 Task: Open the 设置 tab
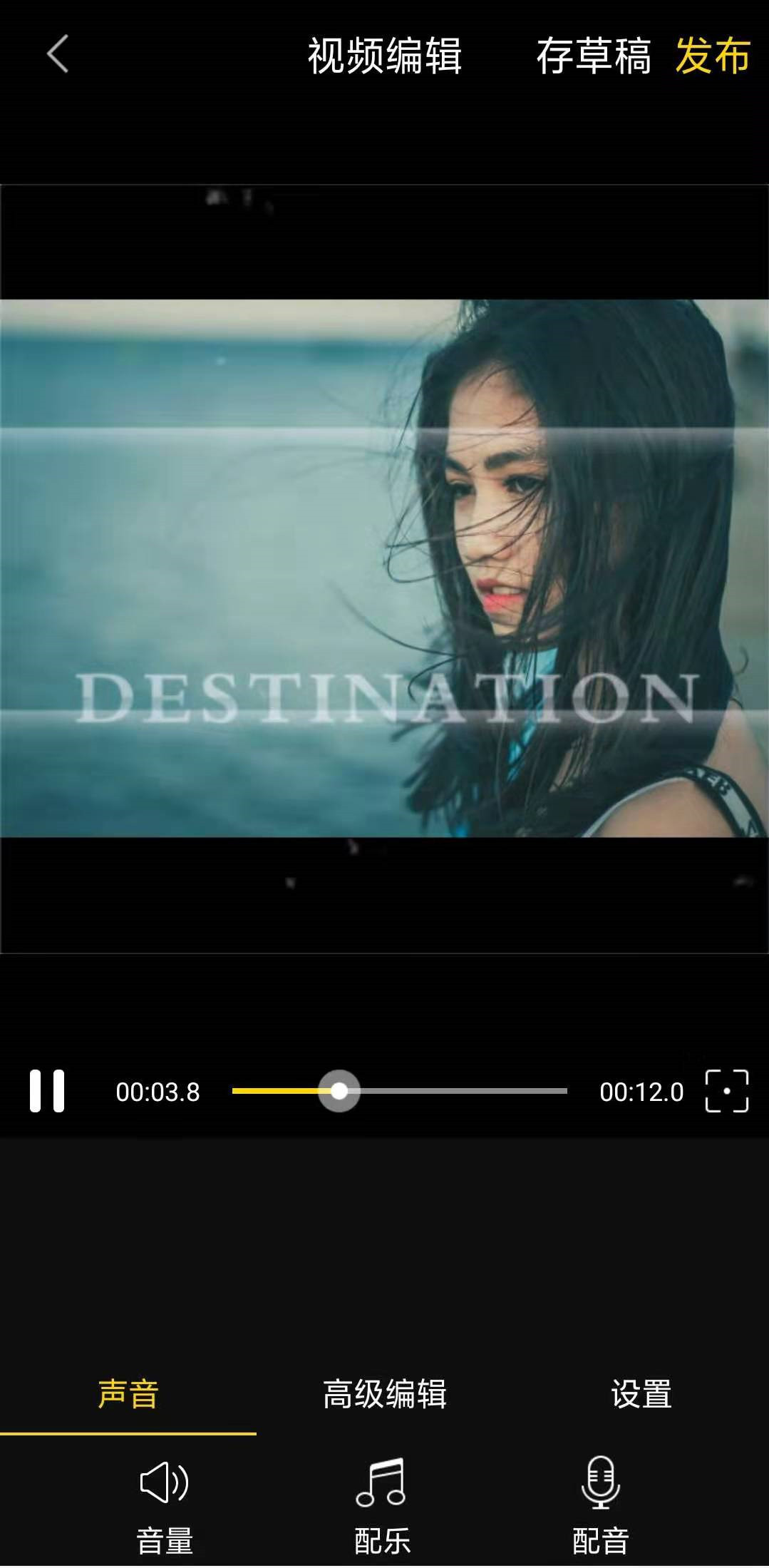tap(641, 1393)
